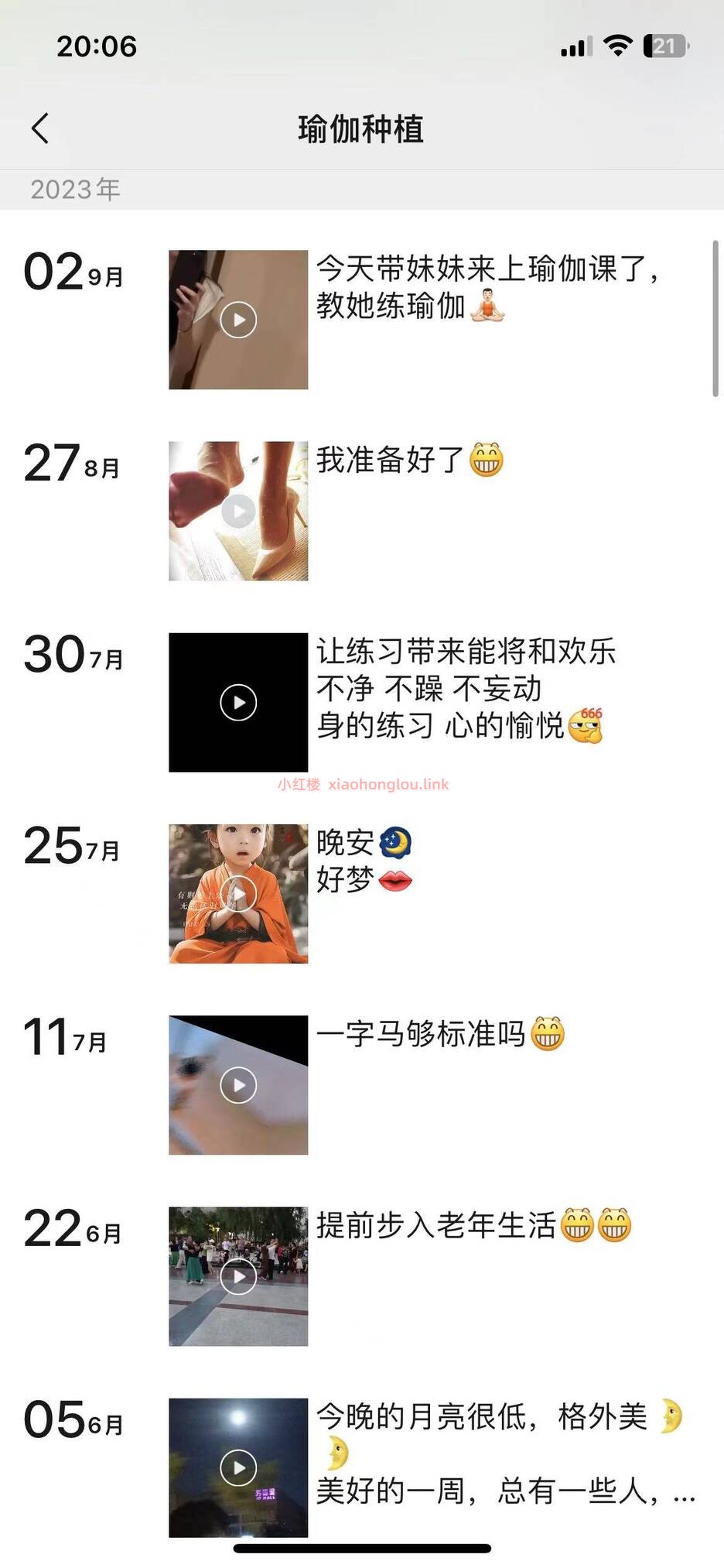This screenshot has height=1568, width=724.
Task: Go back from the 瑜伽种植 page
Action: tap(40, 128)
